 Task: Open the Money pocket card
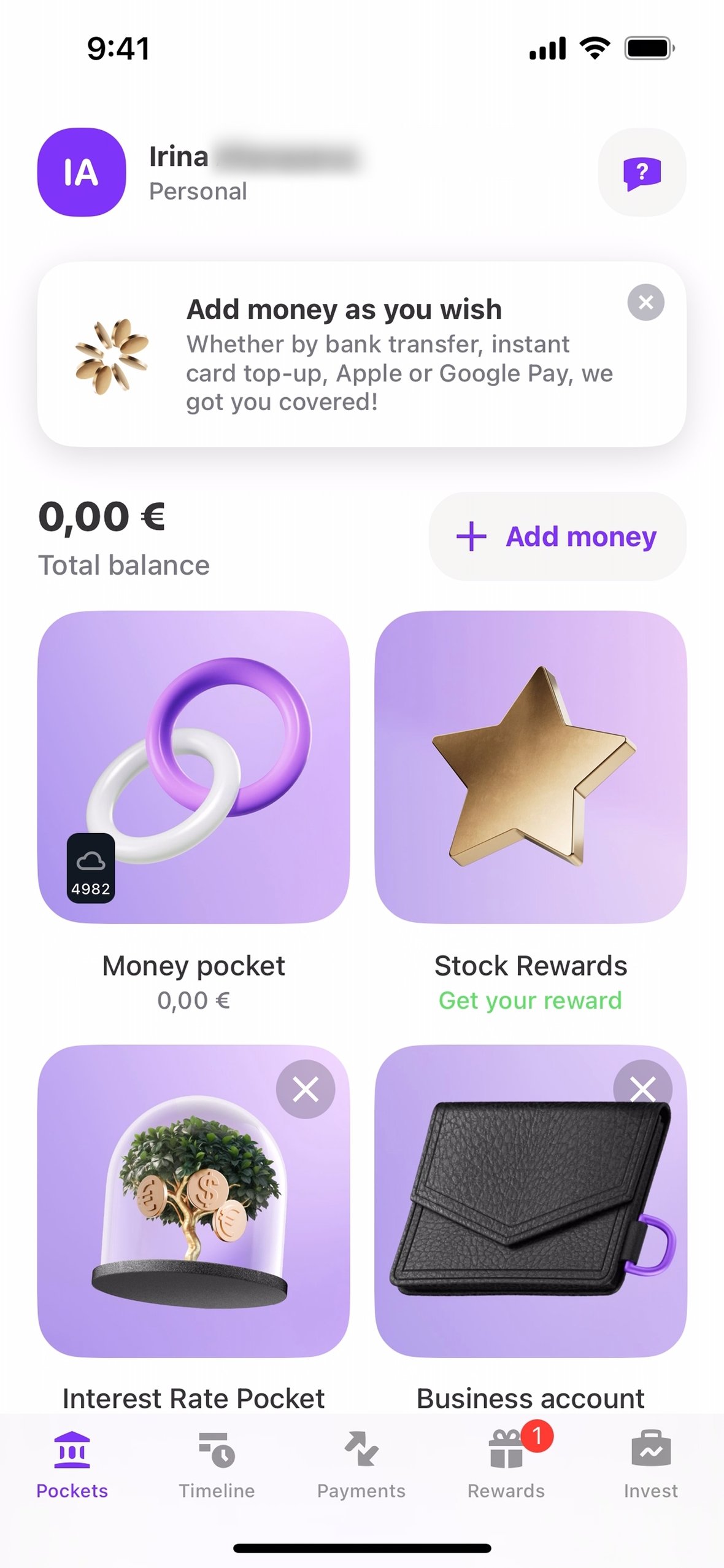tap(193, 767)
